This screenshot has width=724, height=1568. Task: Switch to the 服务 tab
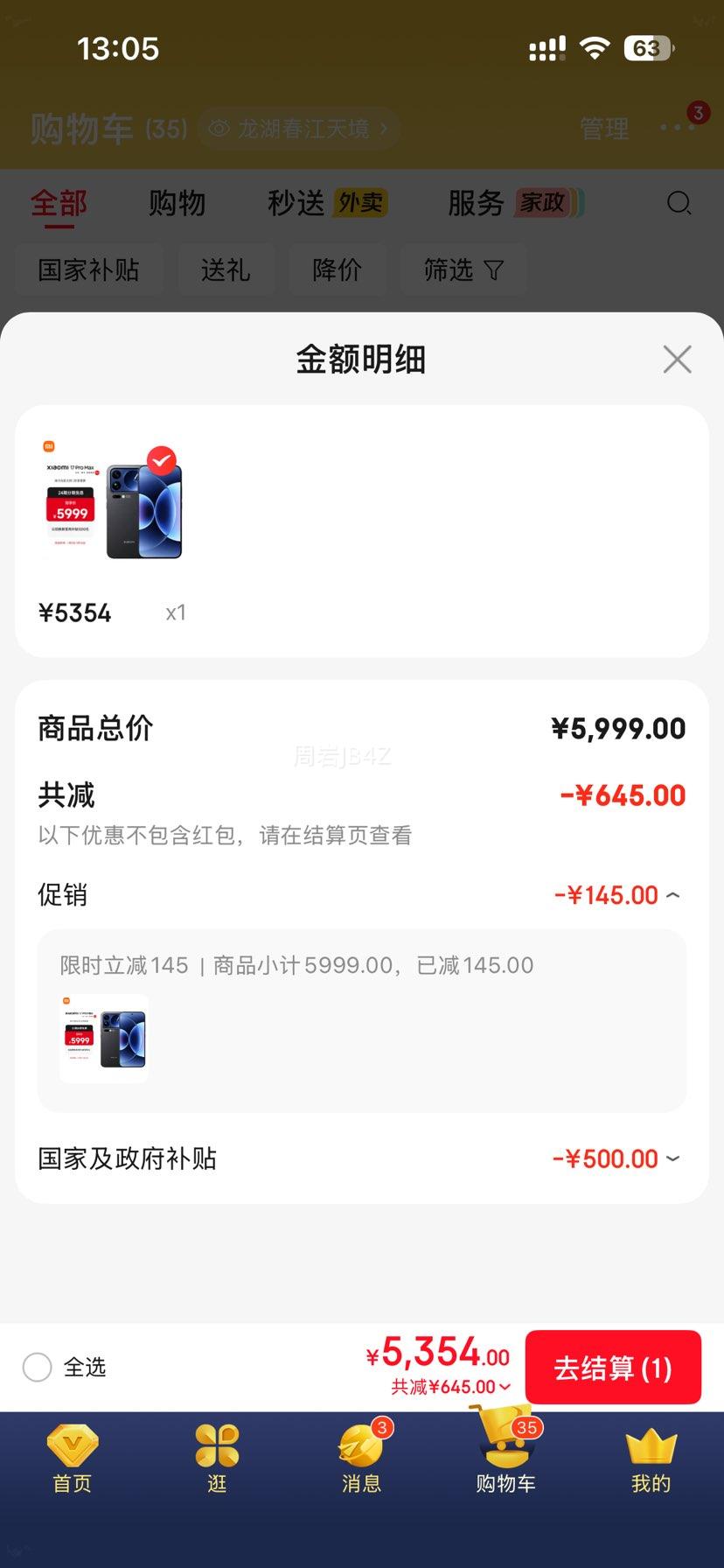pos(475,203)
